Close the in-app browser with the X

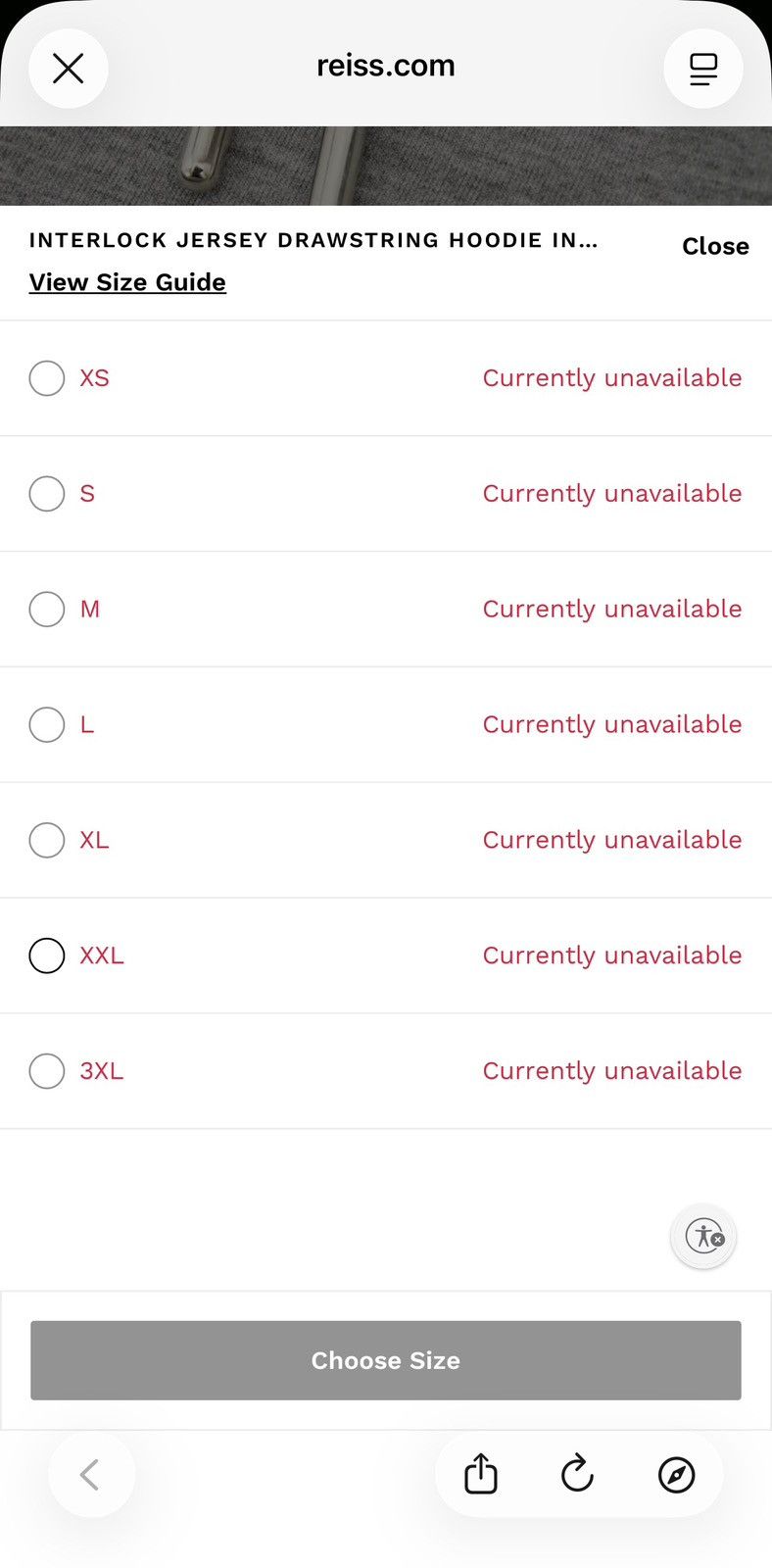tap(69, 69)
